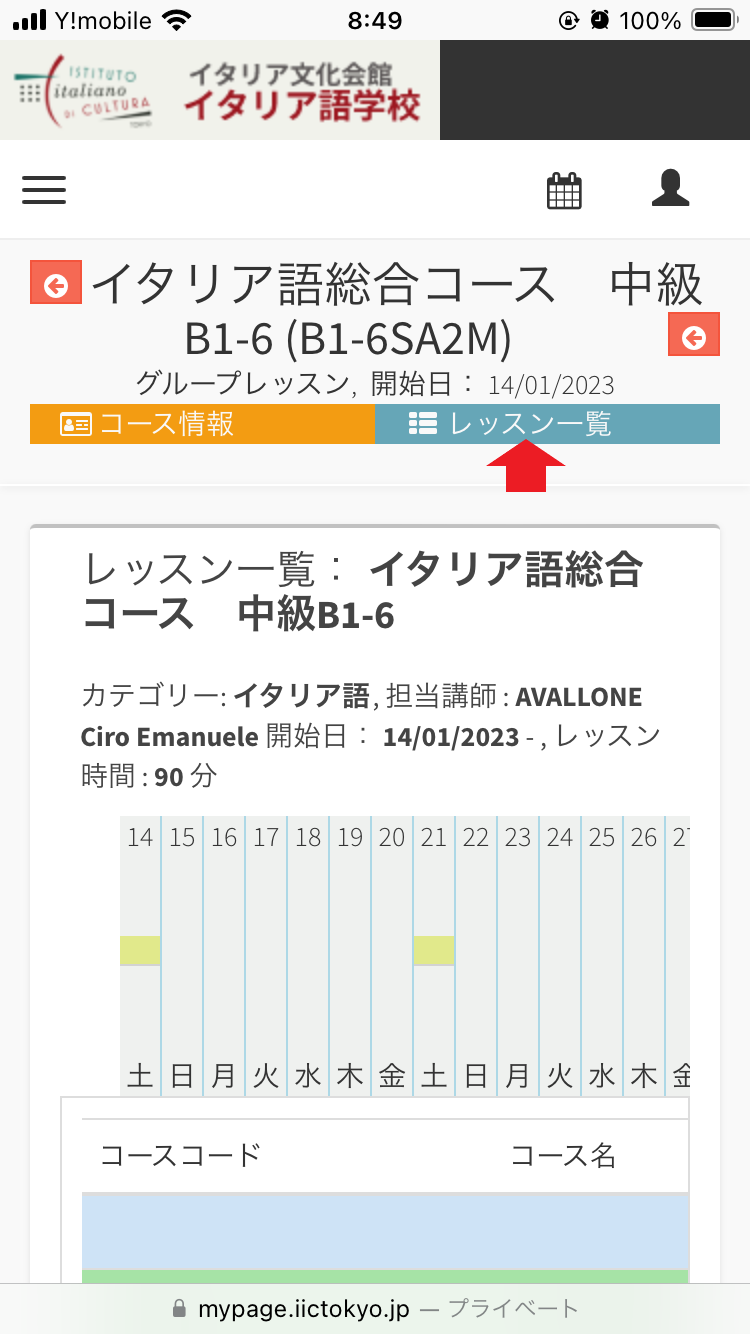Tap the red back arrow left of the course title
Screen dimensions: 750x1334
[56, 286]
